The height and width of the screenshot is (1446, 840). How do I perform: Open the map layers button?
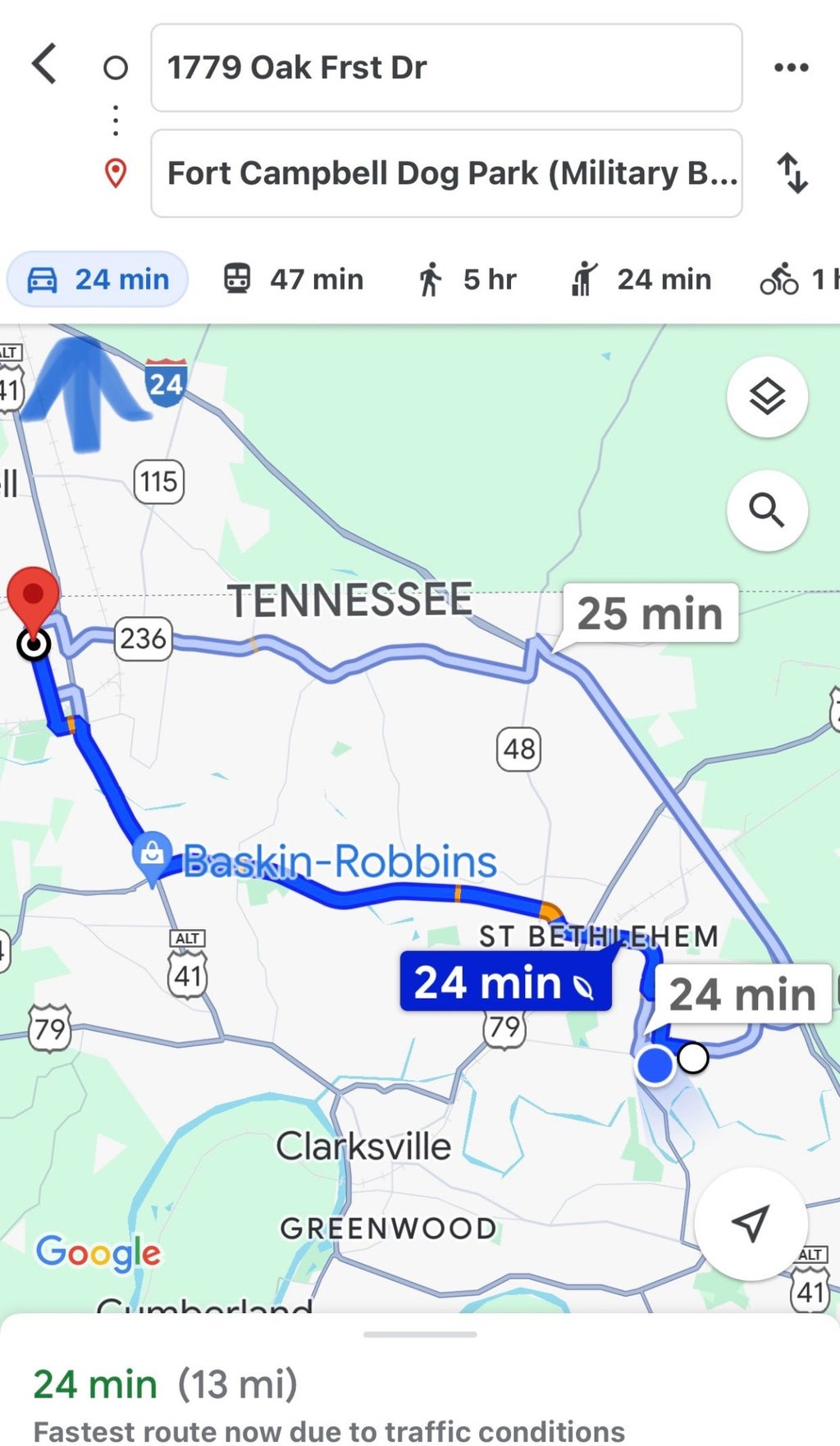click(767, 397)
